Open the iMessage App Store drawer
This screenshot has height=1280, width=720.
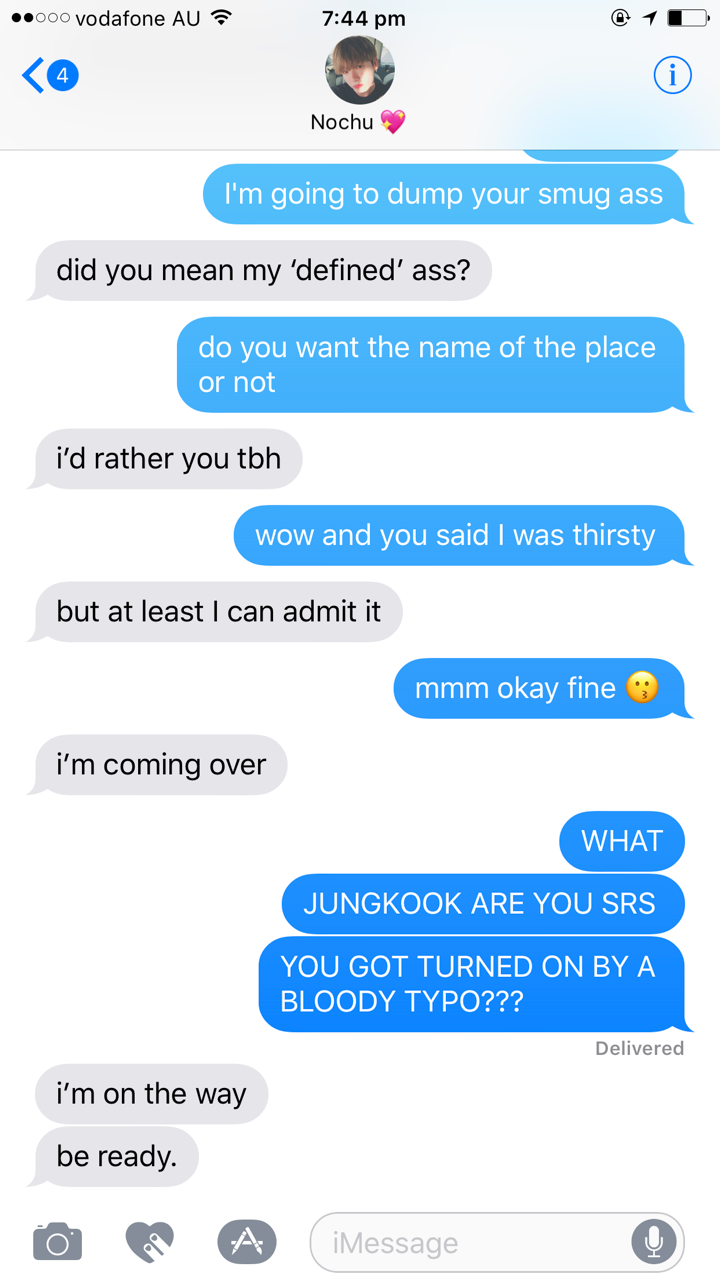coord(246,1241)
